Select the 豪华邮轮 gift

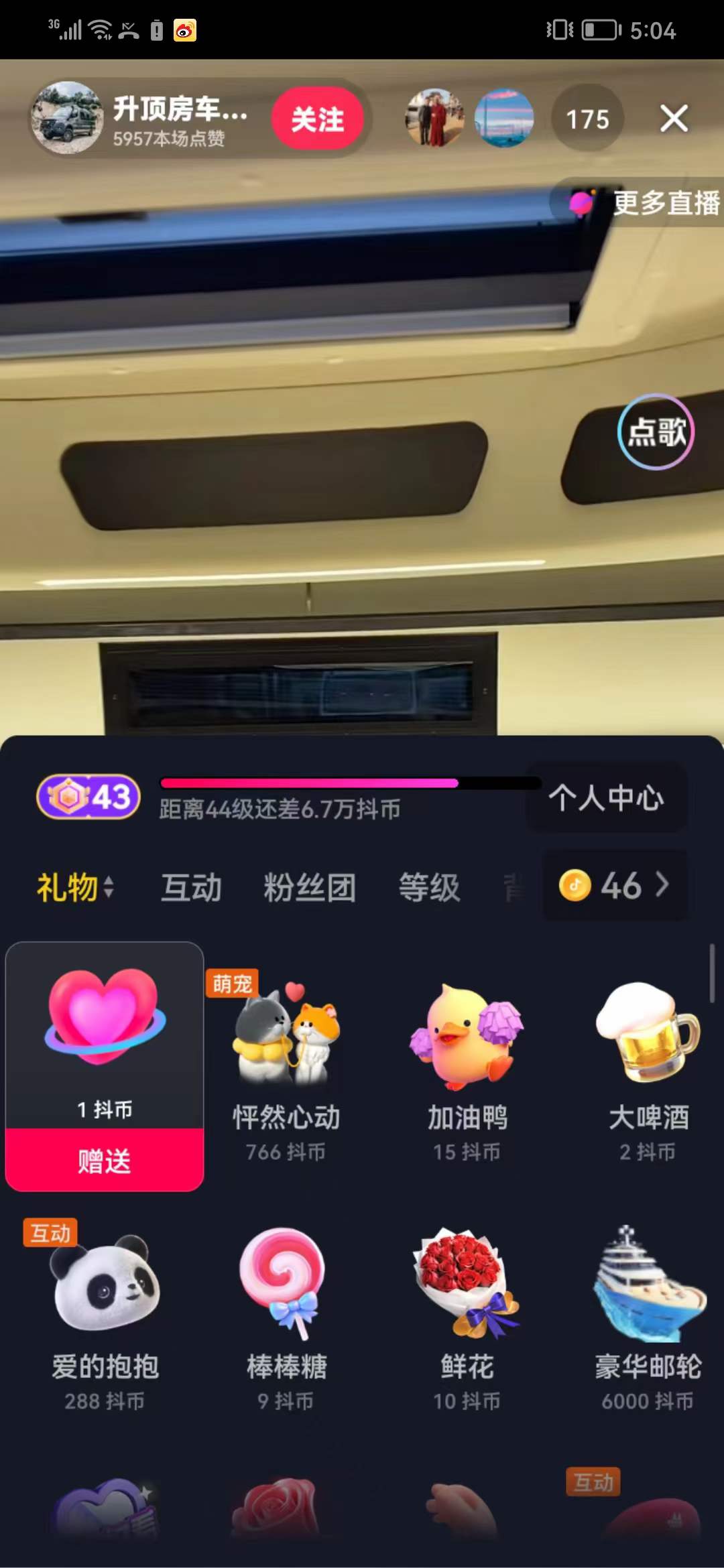tap(648, 1313)
